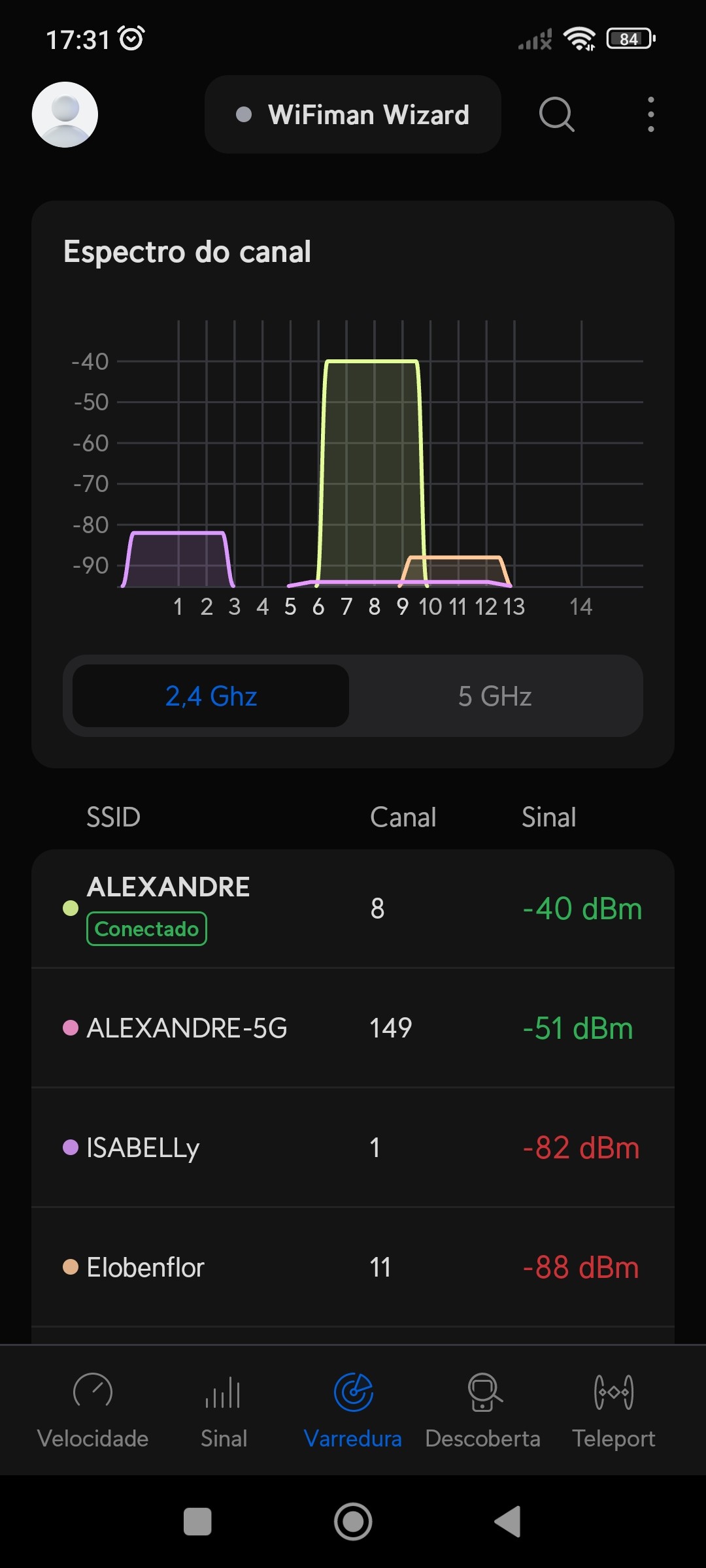Select the Elobenflor network

point(353,1267)
